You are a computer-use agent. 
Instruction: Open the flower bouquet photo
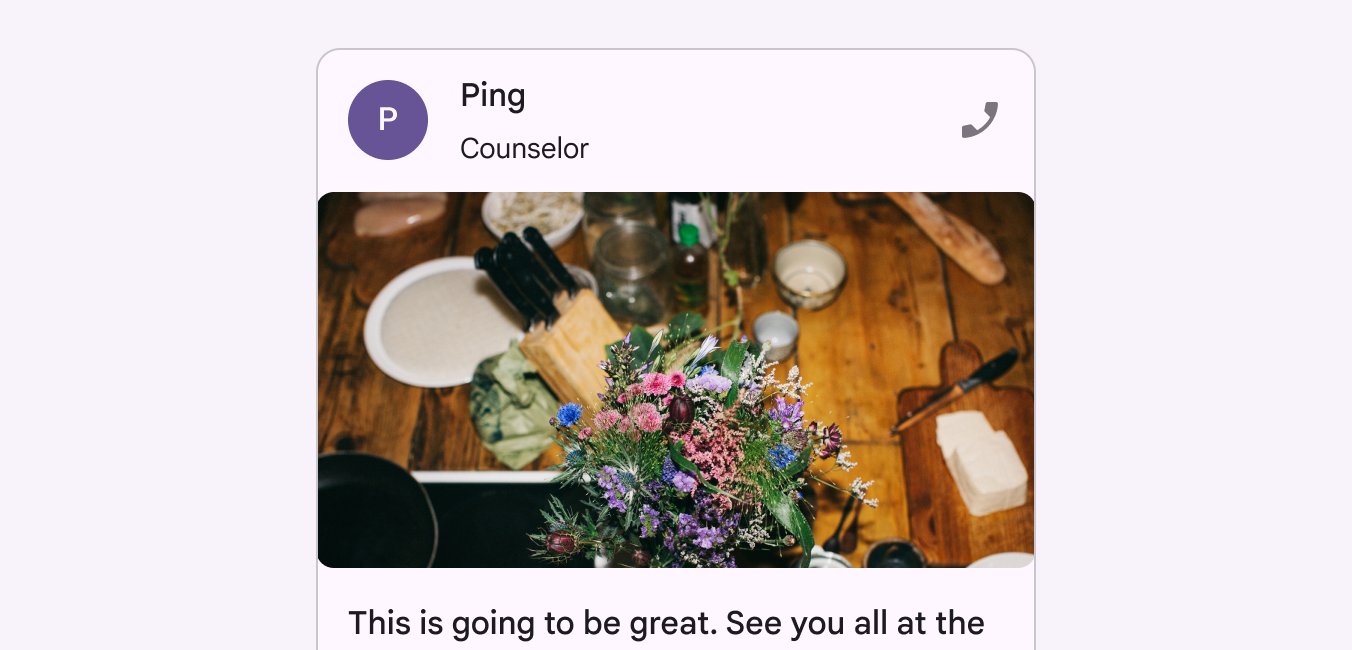(676, 380)
